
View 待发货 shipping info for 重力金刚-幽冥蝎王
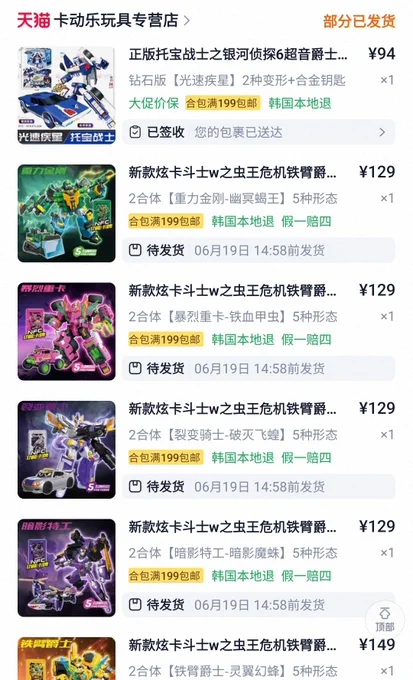click(x=259, y=250)
